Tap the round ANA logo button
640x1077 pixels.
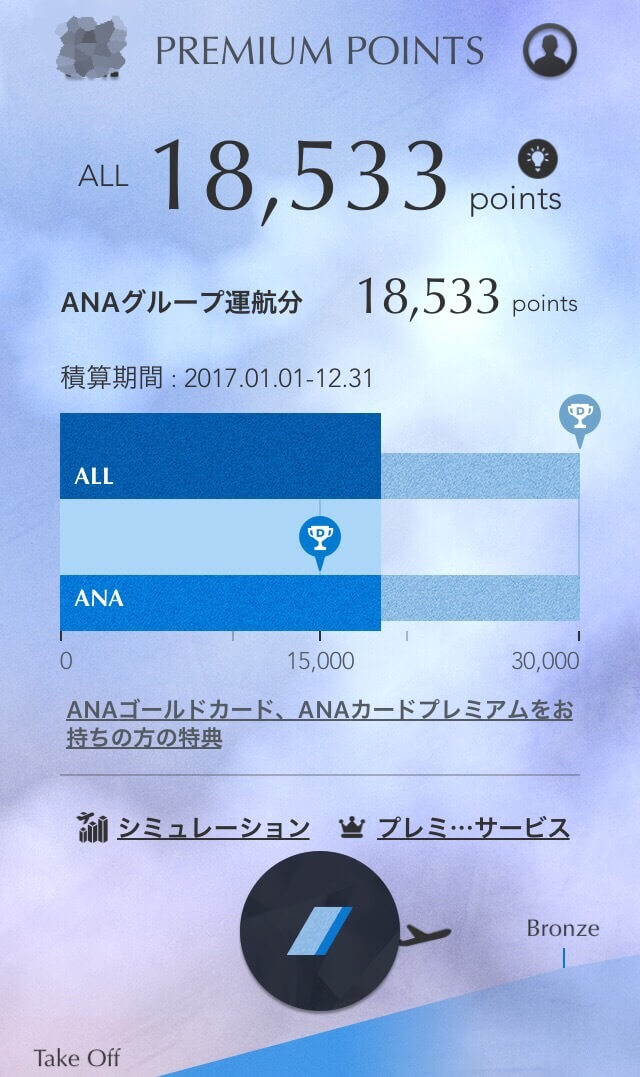tap(319, 931)
